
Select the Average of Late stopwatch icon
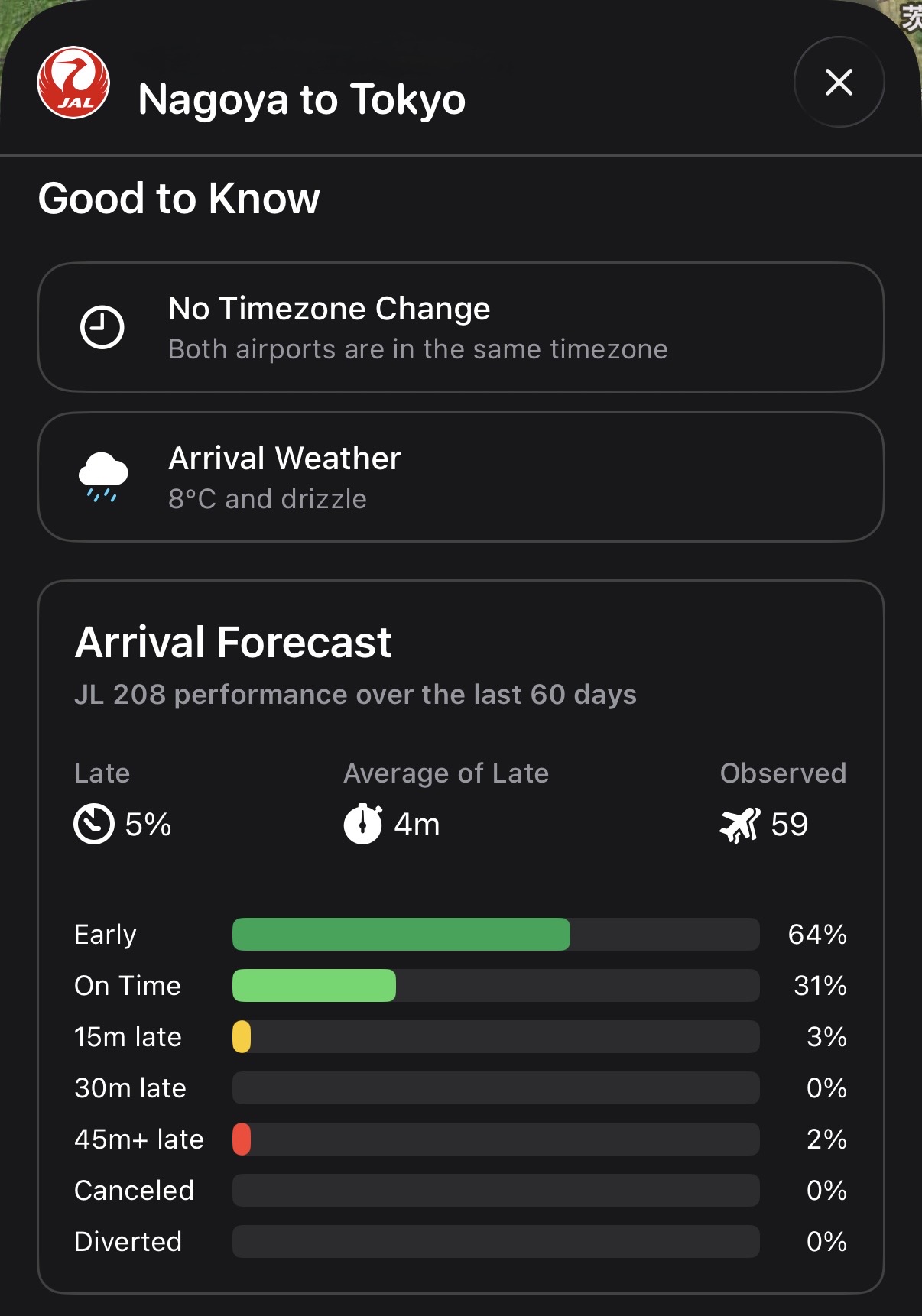coord(364,824)
